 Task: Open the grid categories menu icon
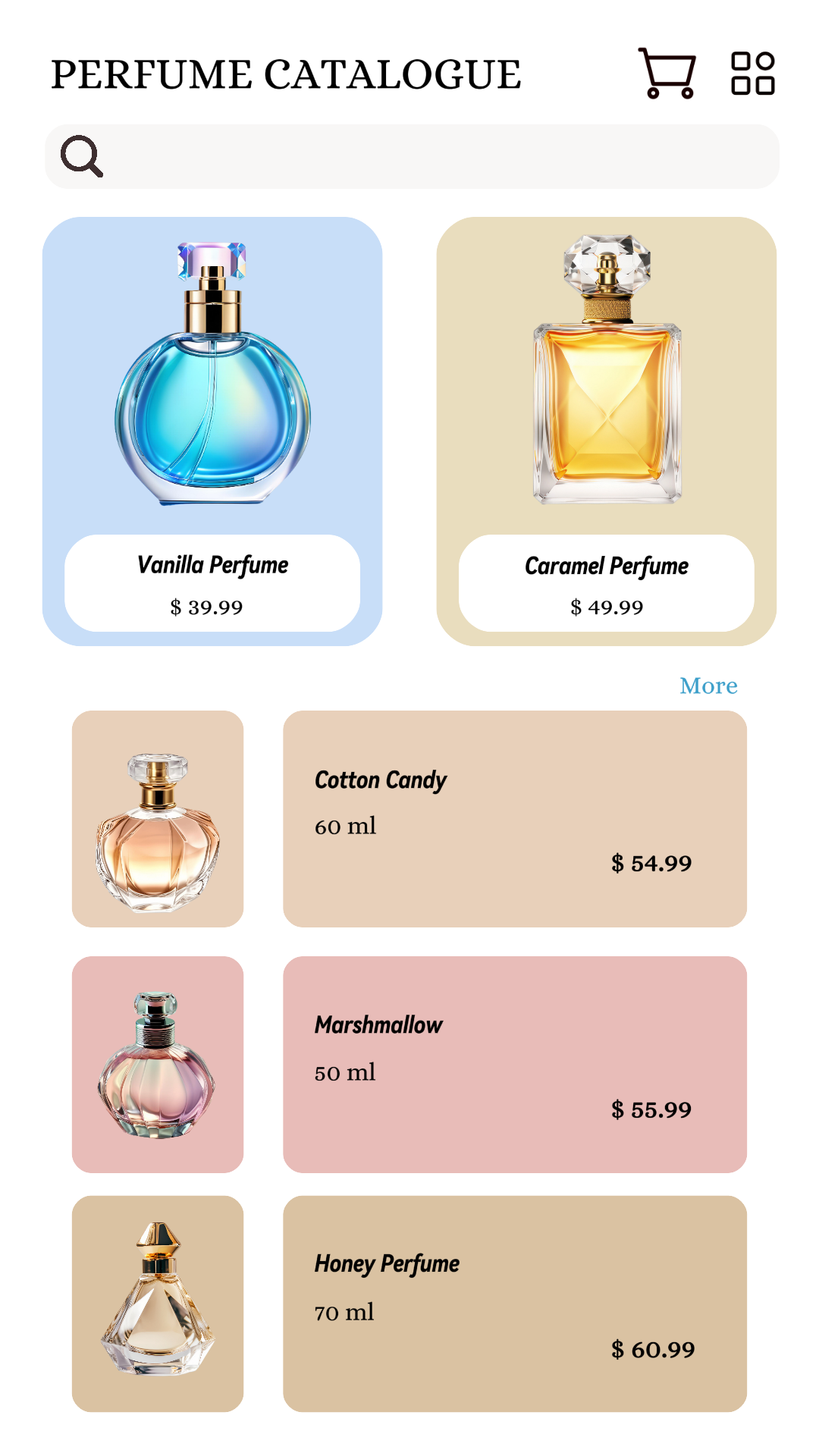coord(752,74)
